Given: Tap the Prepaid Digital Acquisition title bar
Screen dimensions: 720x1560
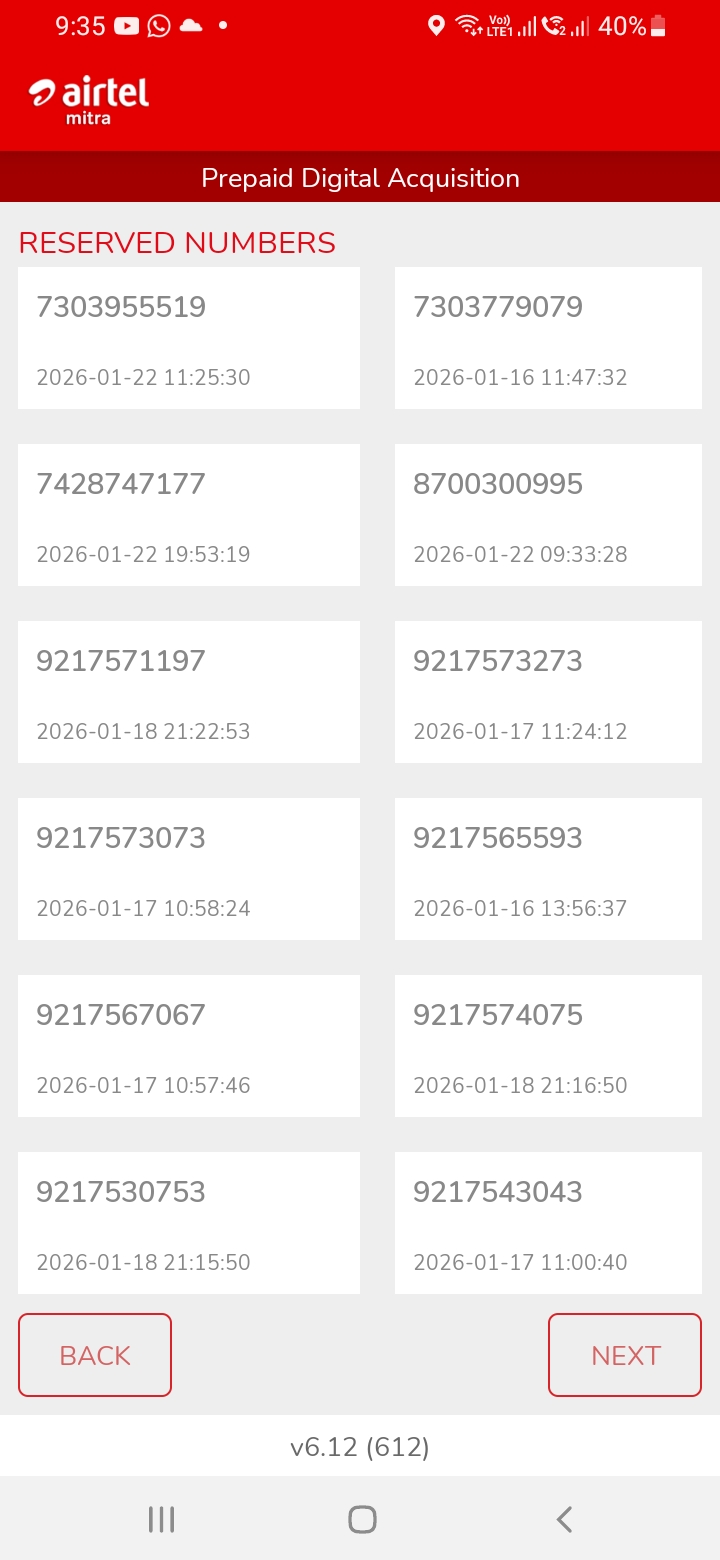Looking at the screenshot, I should [x=360, y=177].
